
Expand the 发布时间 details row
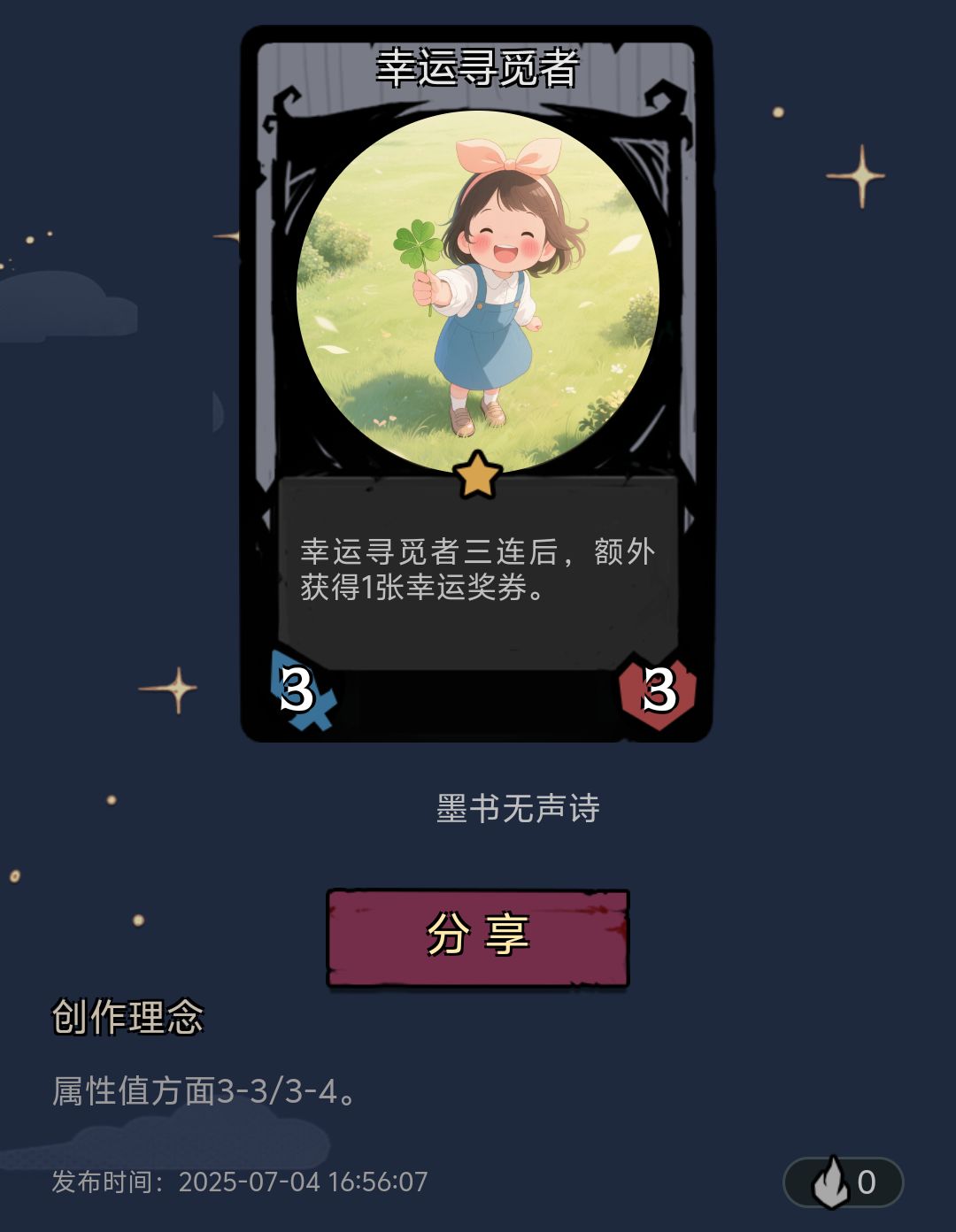239,1185
